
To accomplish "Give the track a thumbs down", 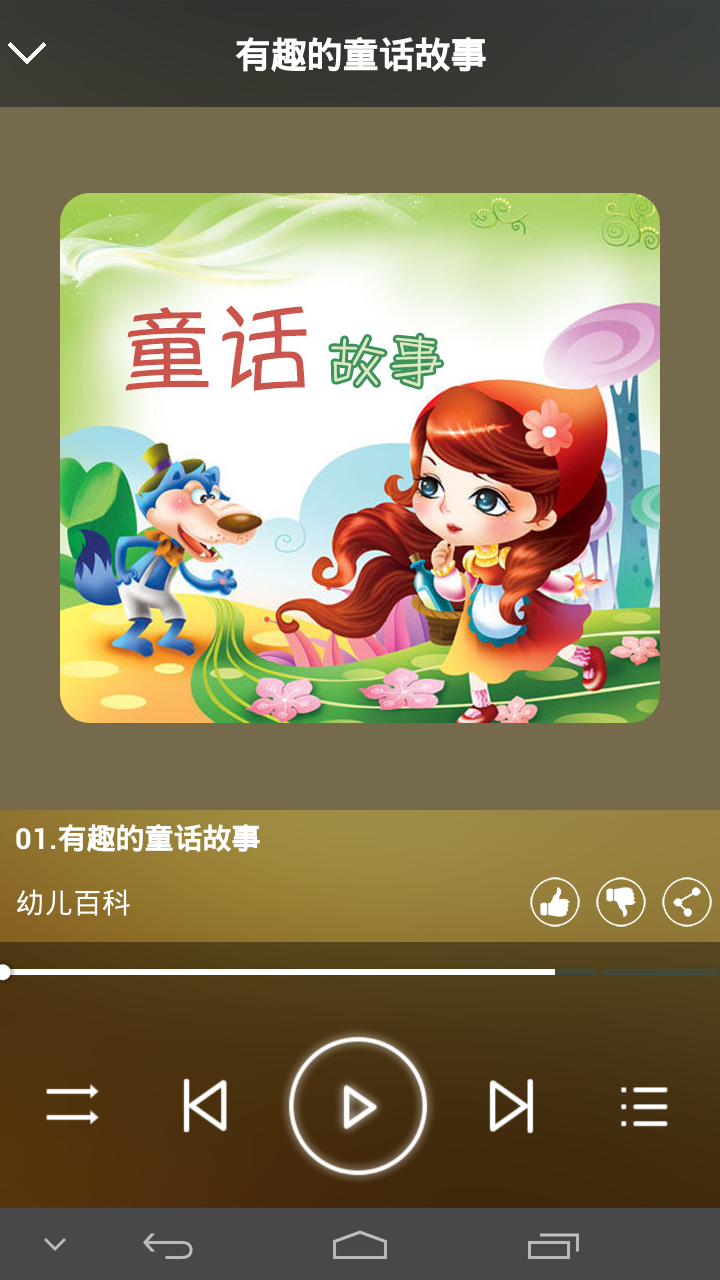I will pyautogui.click(x=621, y=903).
